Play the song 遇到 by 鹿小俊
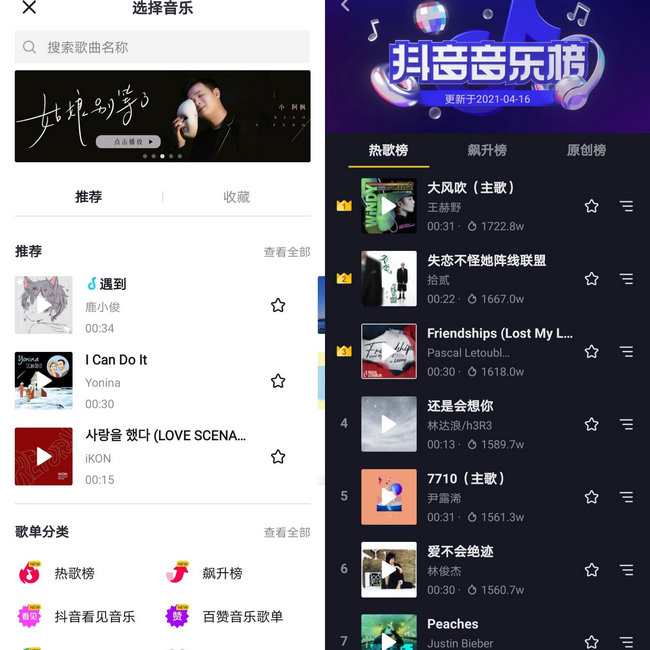This screenshot has height=650, width=650. point(44,305)
